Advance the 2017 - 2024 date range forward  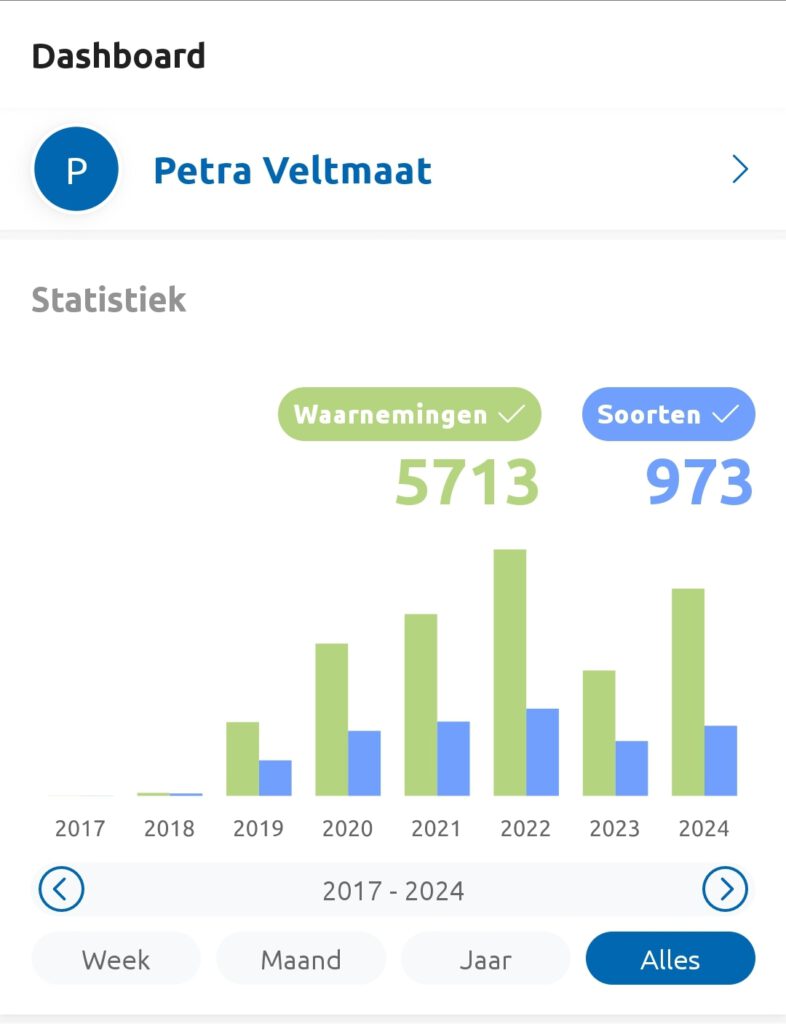tap(726, 890)
